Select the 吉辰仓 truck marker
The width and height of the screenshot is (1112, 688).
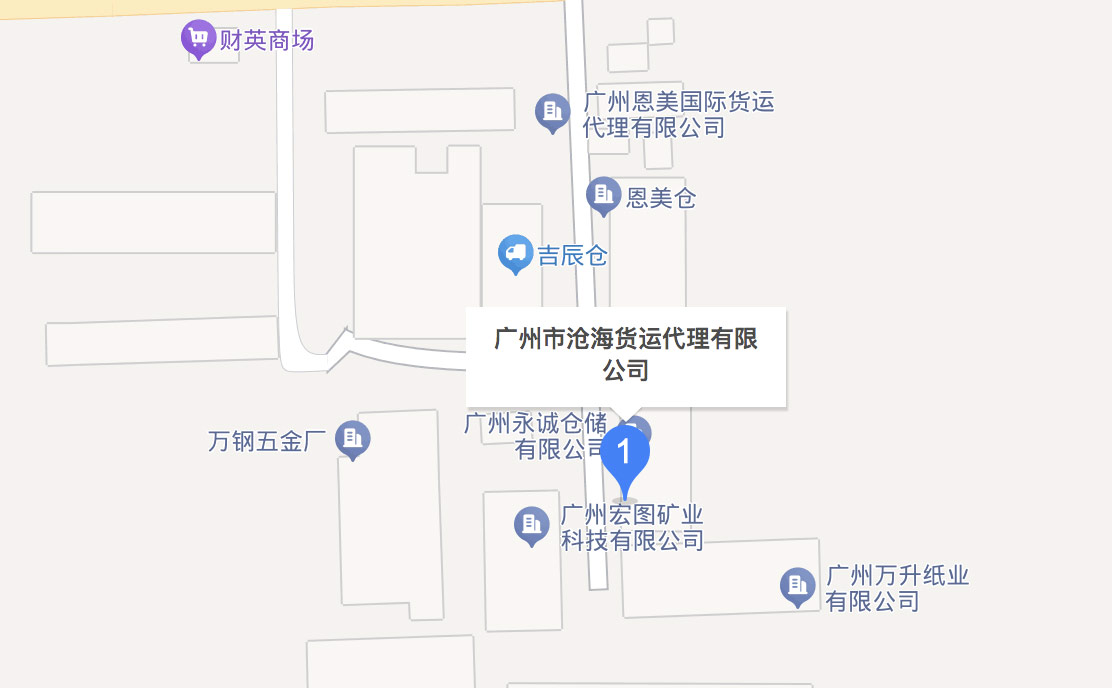tap(516, 254)
